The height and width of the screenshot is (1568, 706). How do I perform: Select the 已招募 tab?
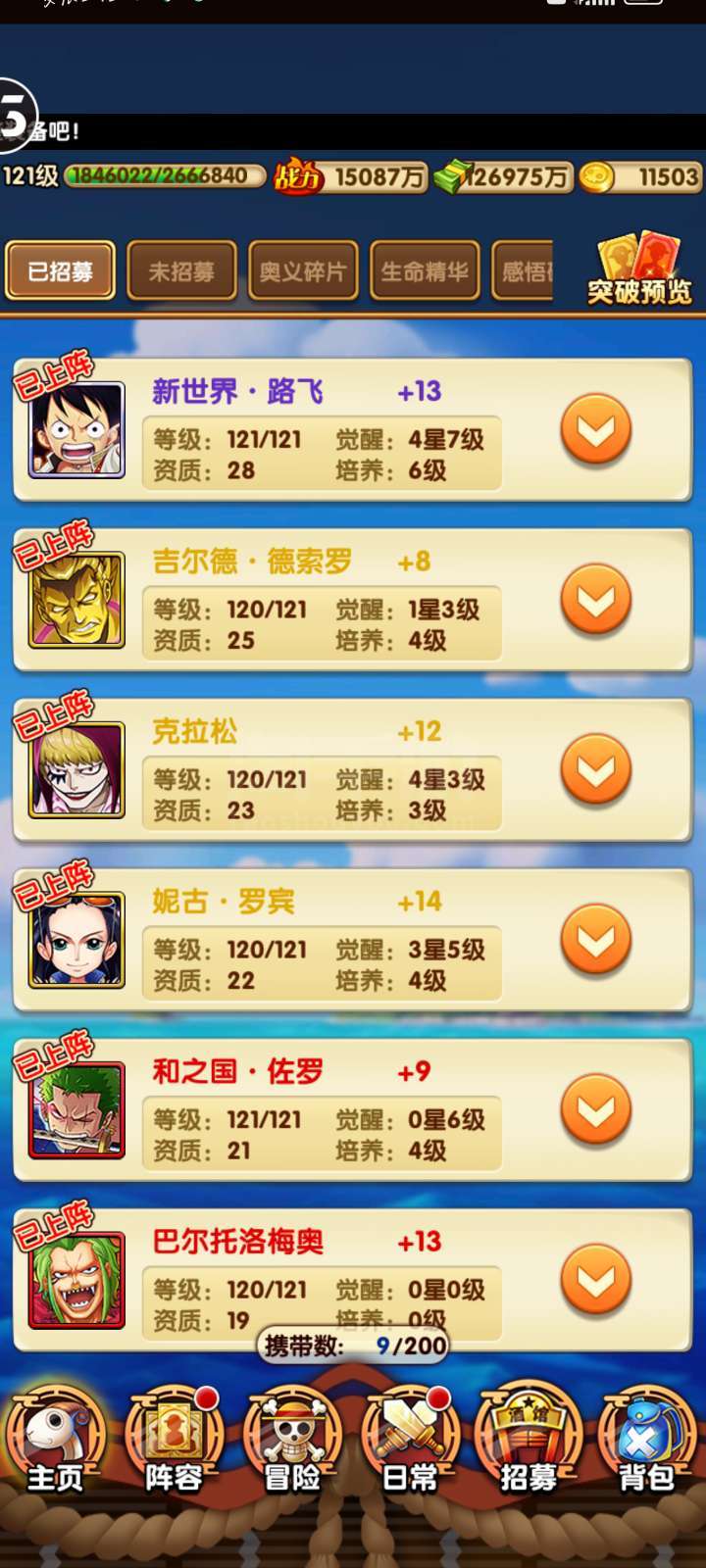click(x=60, y=271)
